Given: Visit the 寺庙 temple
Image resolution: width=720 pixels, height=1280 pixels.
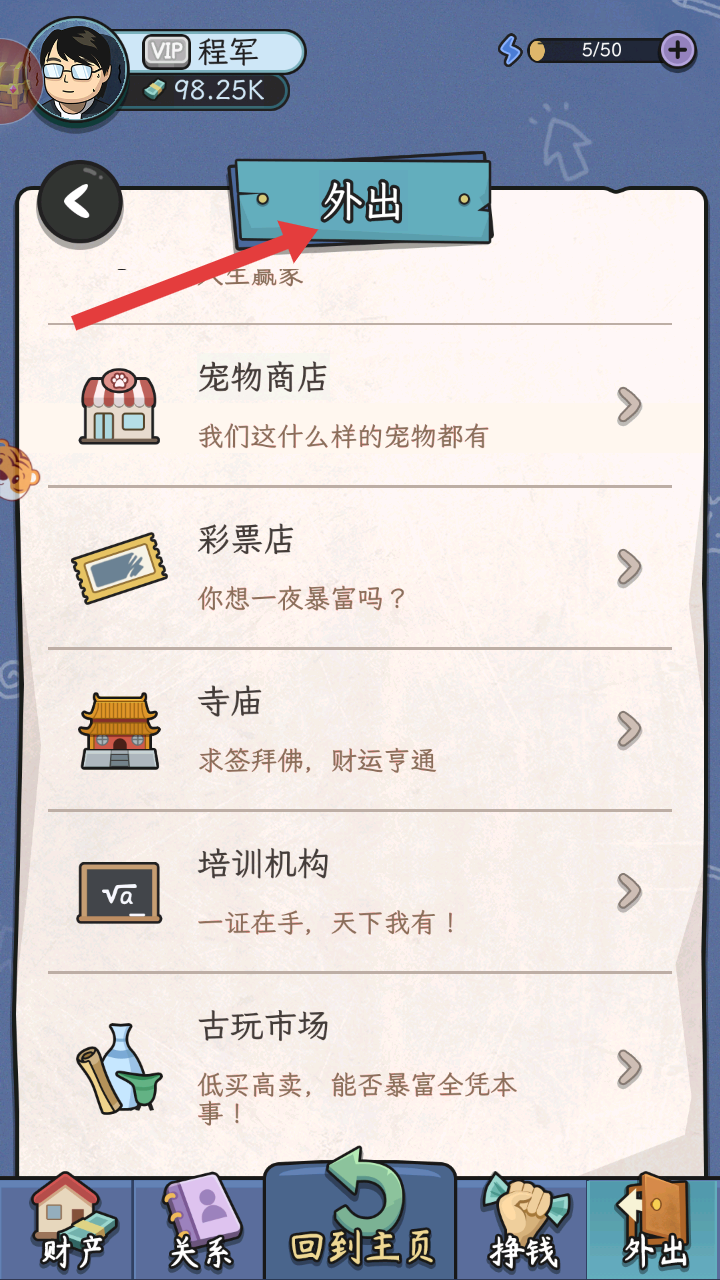Looking at the screenshot, I should point(360,730).
